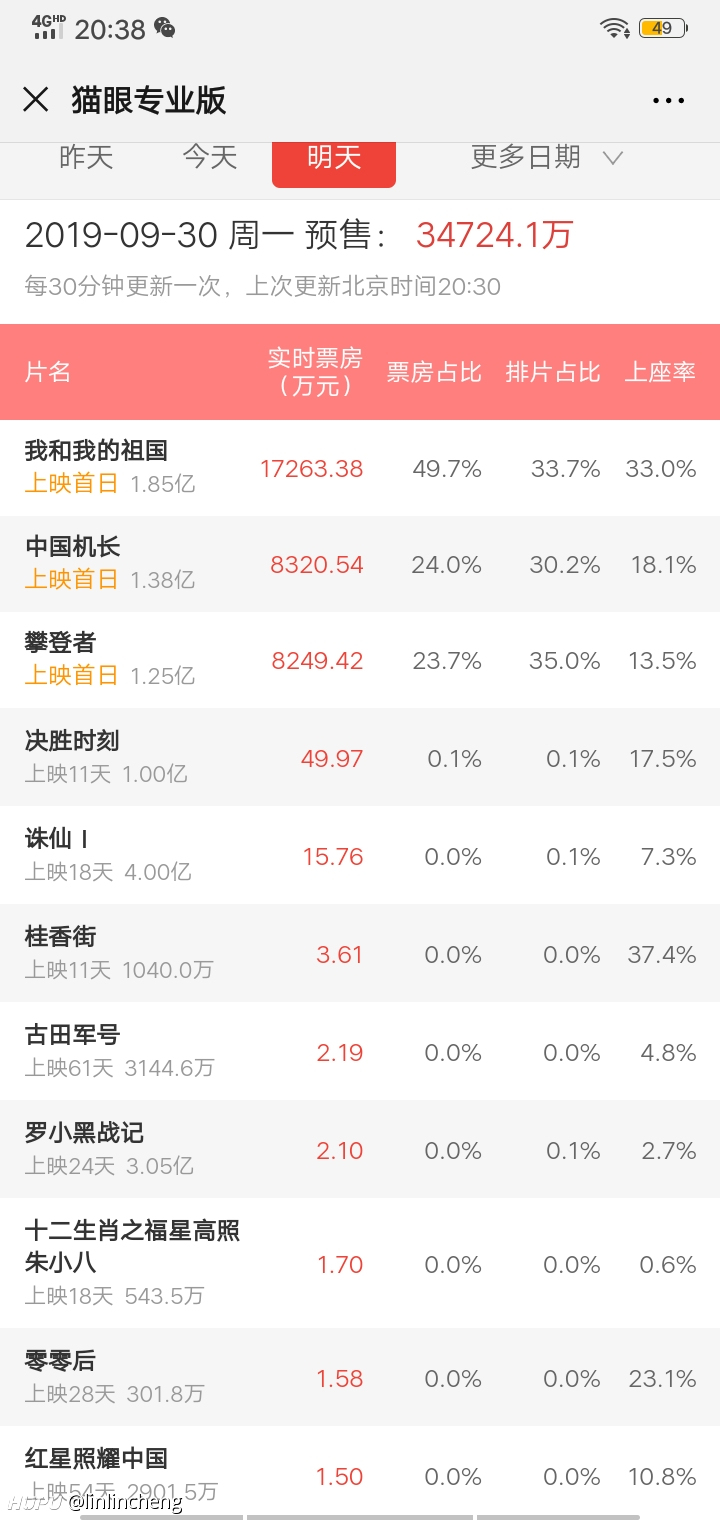Open the three-dot overflow menu

(x=668, y=100)
